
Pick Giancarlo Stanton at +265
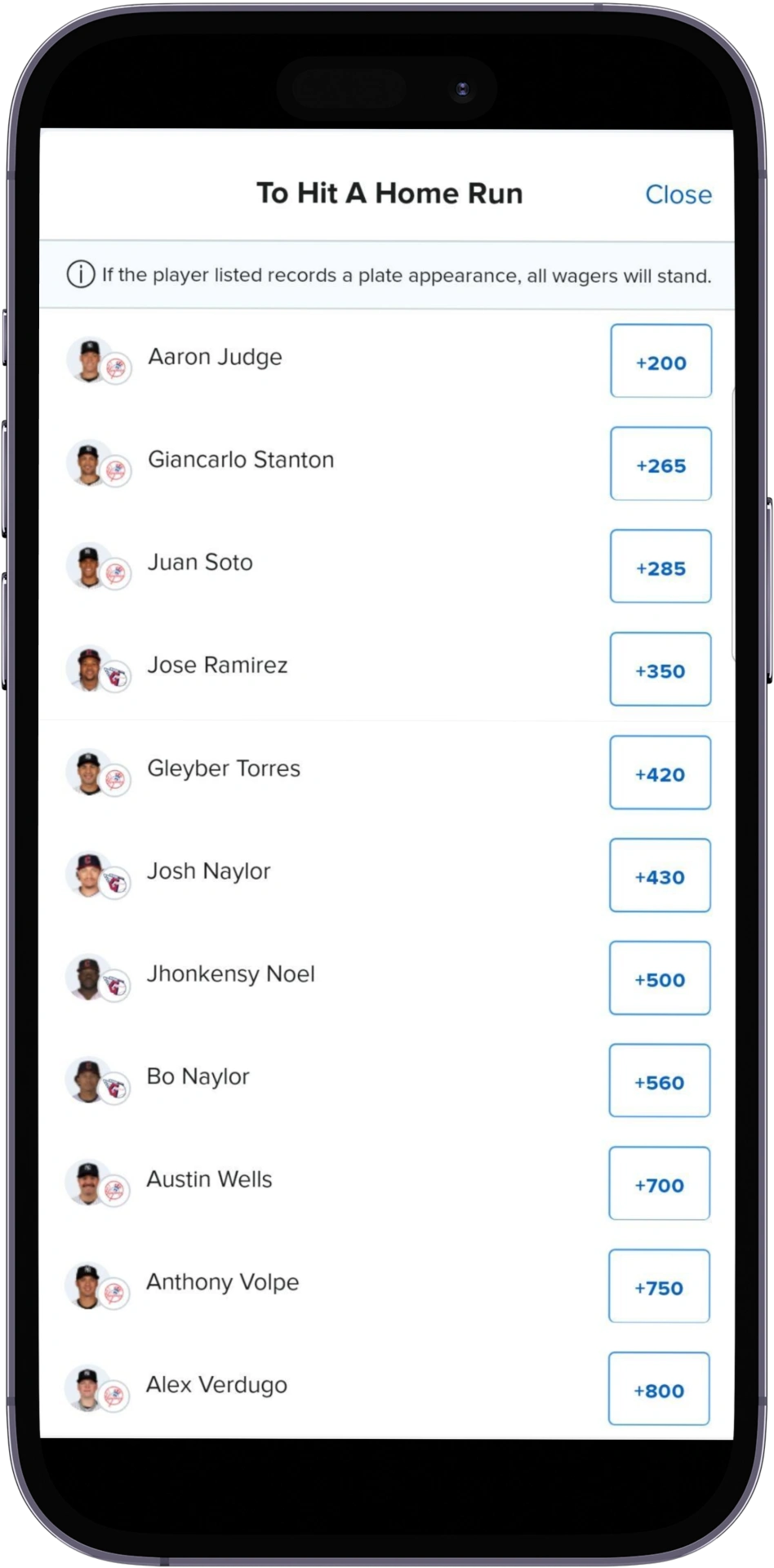coord(661,464)
